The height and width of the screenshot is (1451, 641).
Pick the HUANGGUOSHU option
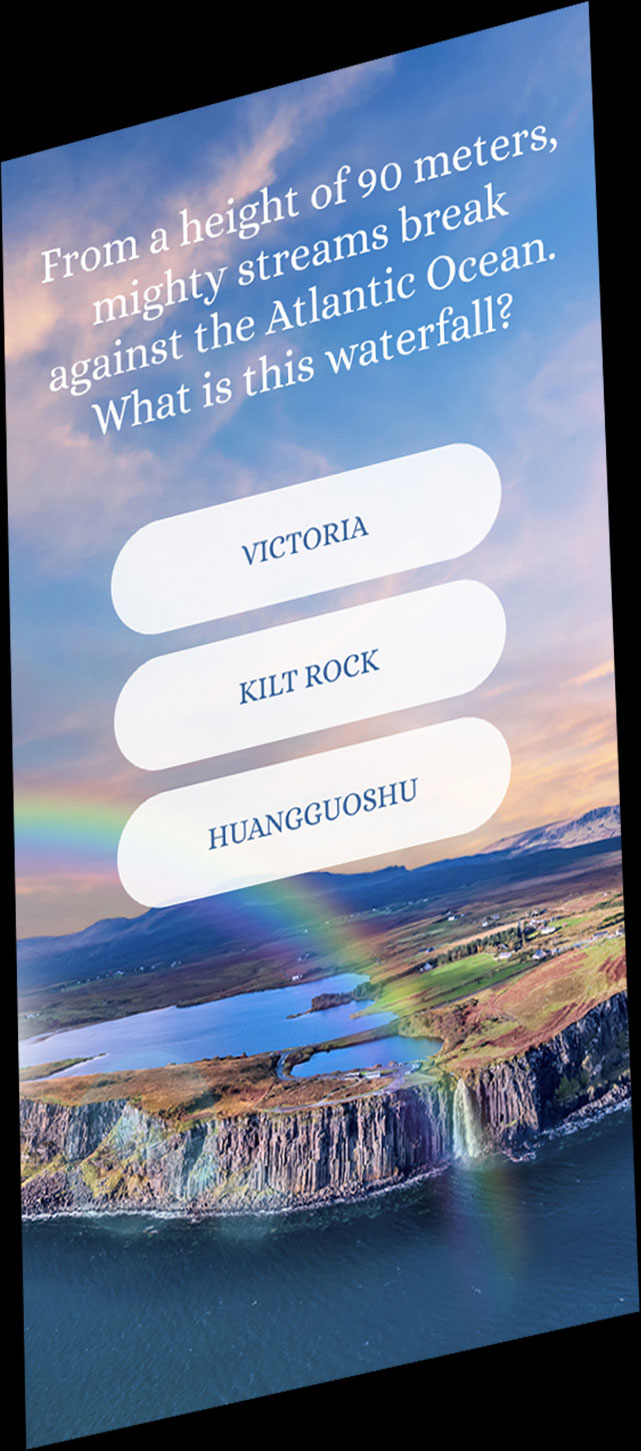tap(313, 814)
